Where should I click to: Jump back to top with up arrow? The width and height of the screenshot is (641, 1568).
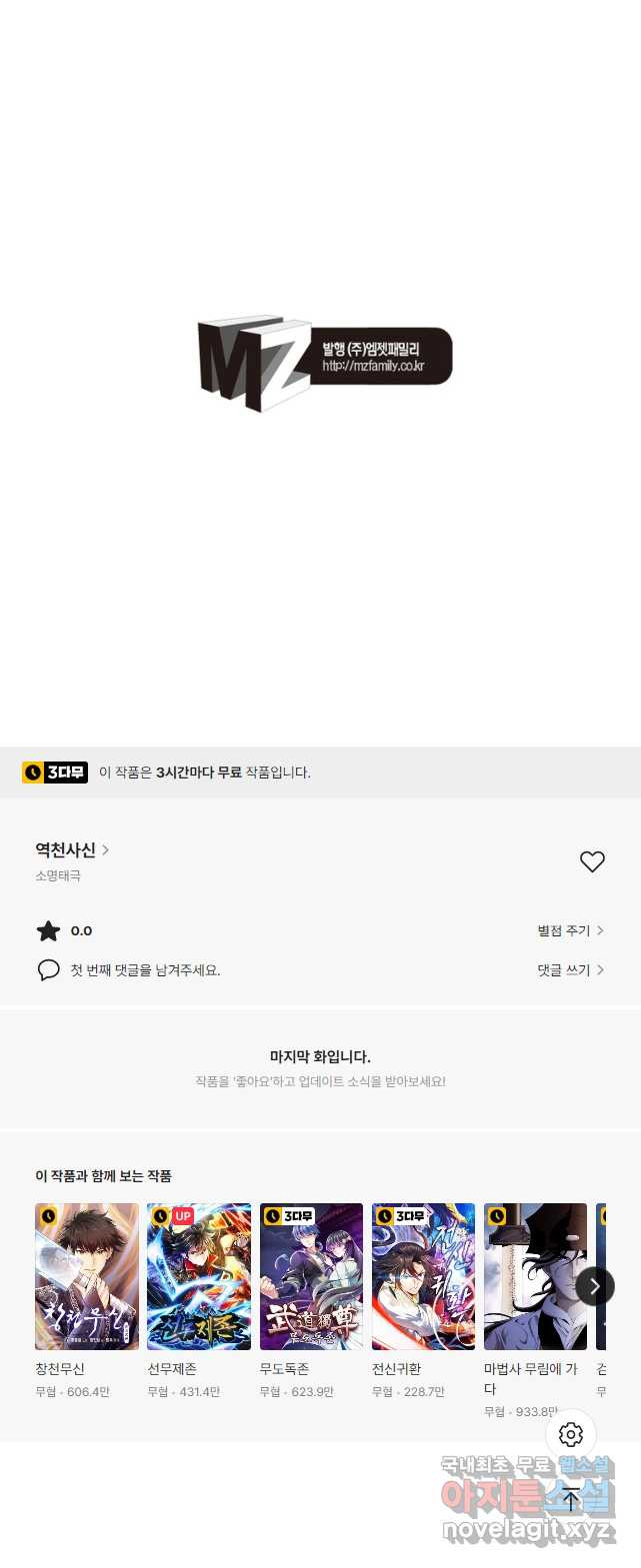click(571, 1499)
